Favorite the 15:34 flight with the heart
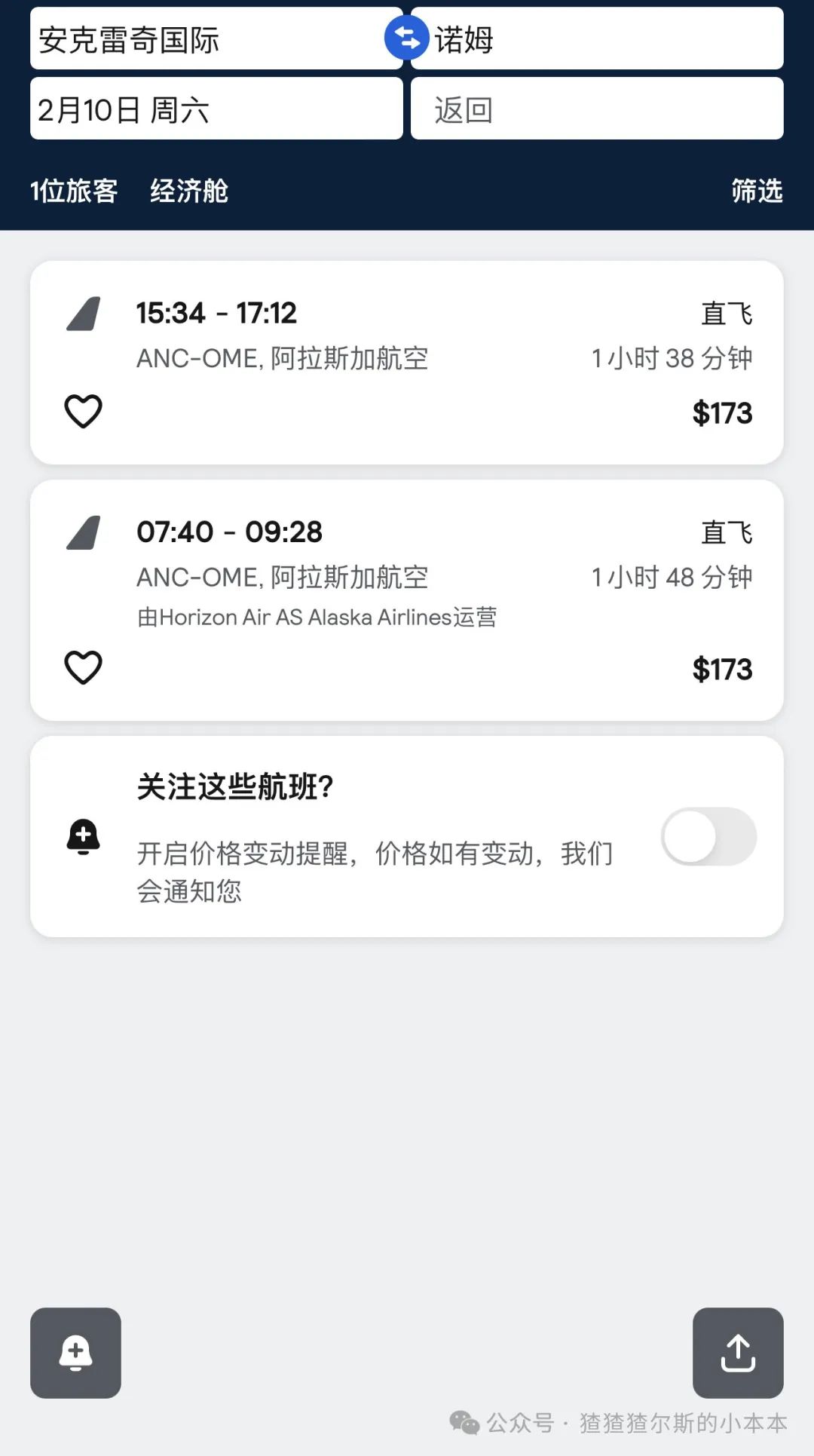Viewport: 814px width, 1456px height. [83, 412]
